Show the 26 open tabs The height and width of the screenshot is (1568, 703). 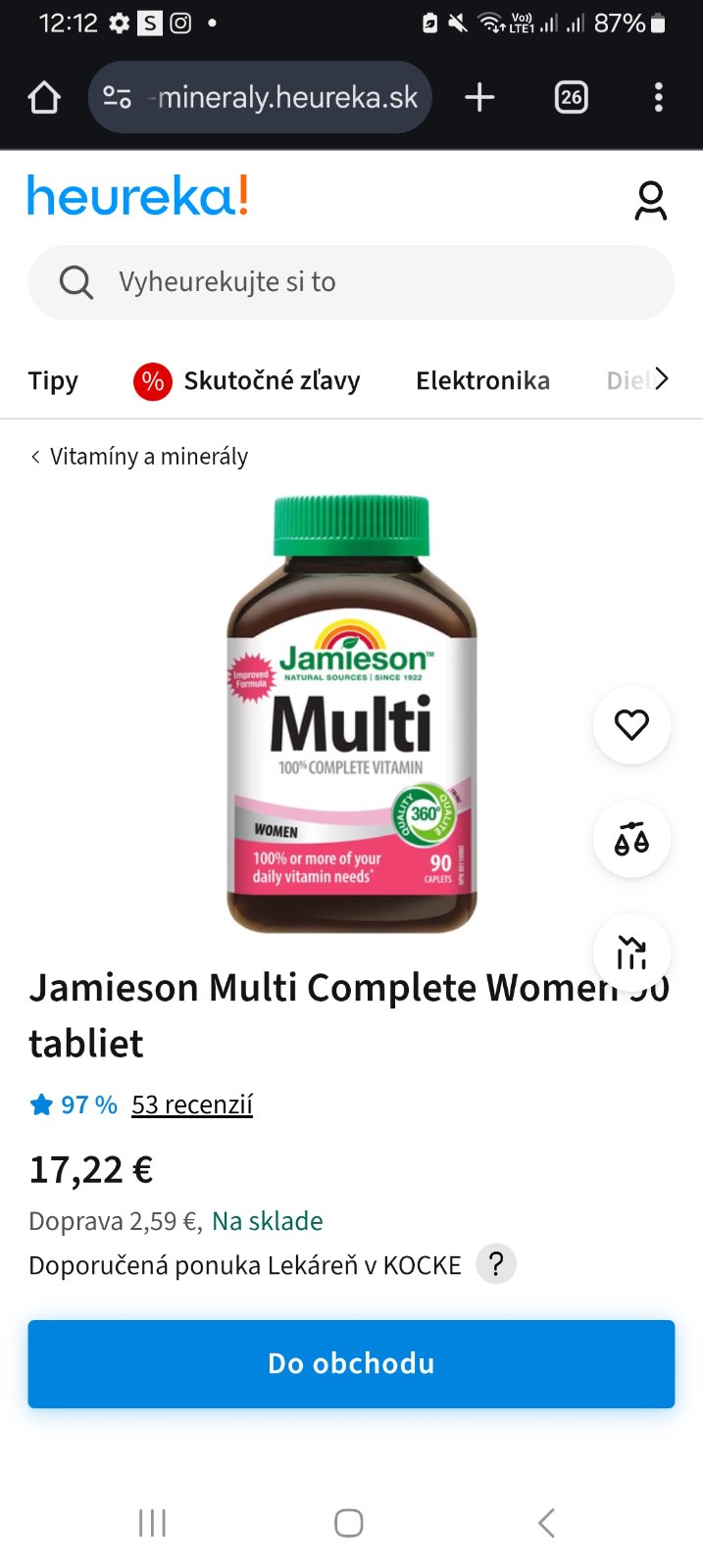tap(571, 97)
